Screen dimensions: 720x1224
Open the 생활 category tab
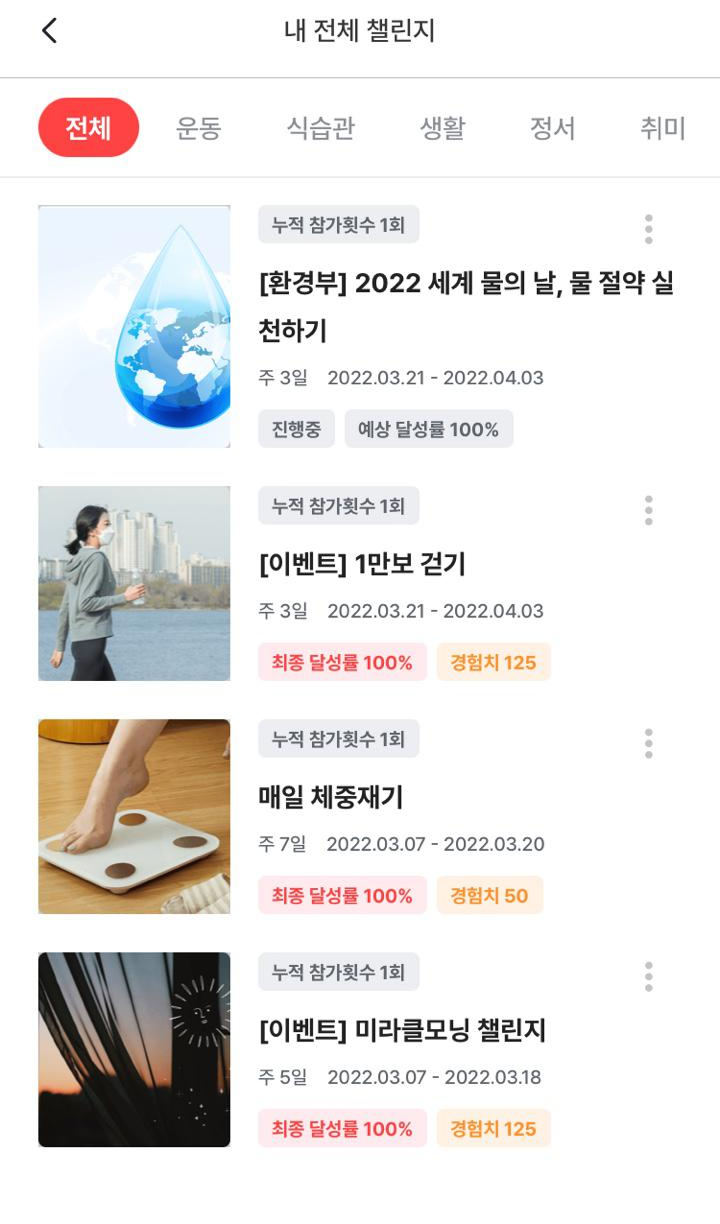442,128
